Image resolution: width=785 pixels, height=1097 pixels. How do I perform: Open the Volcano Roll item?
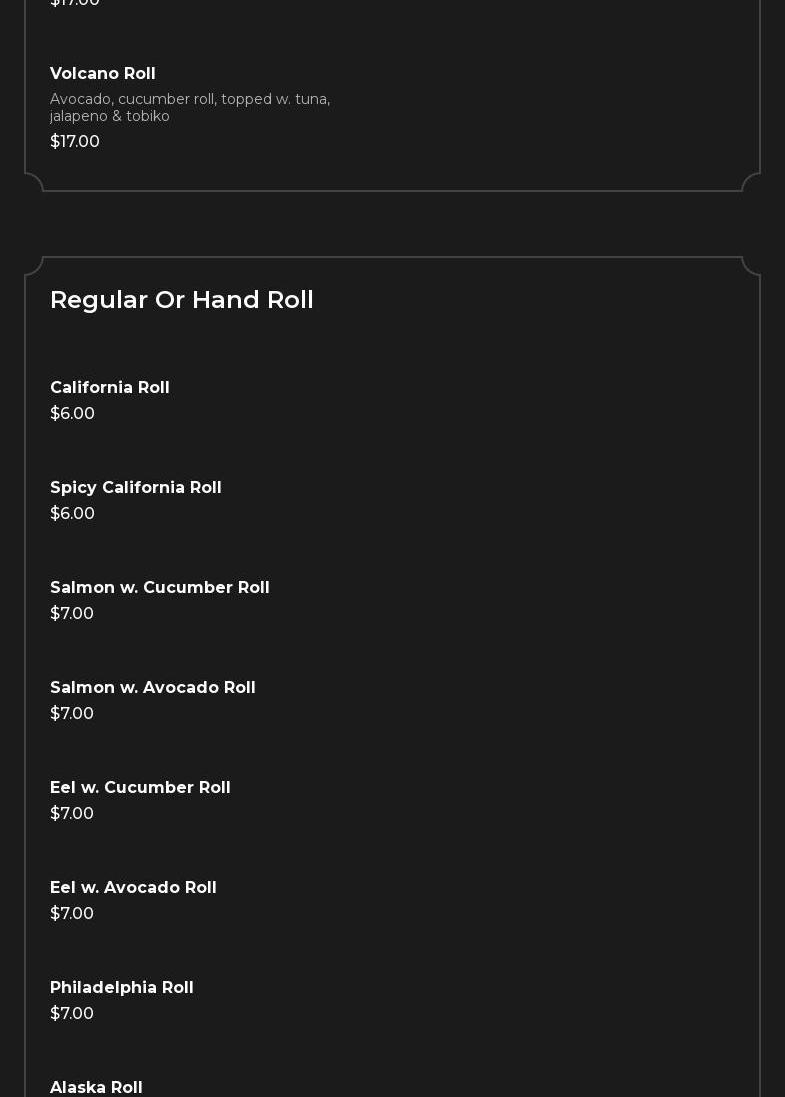tap(103, 74)
